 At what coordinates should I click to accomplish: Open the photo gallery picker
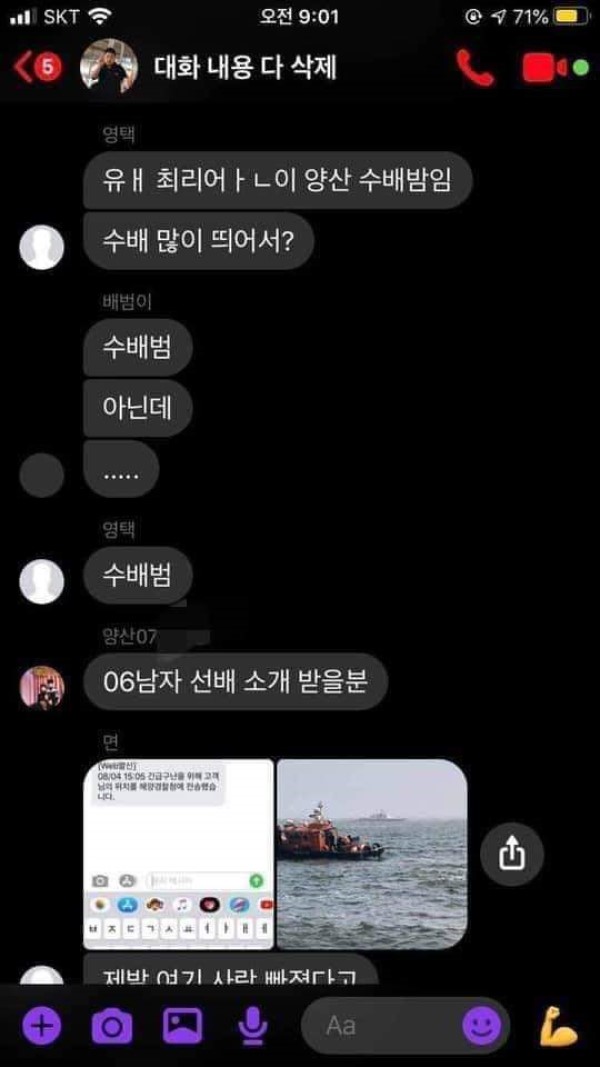click(x=182, y=1026)
